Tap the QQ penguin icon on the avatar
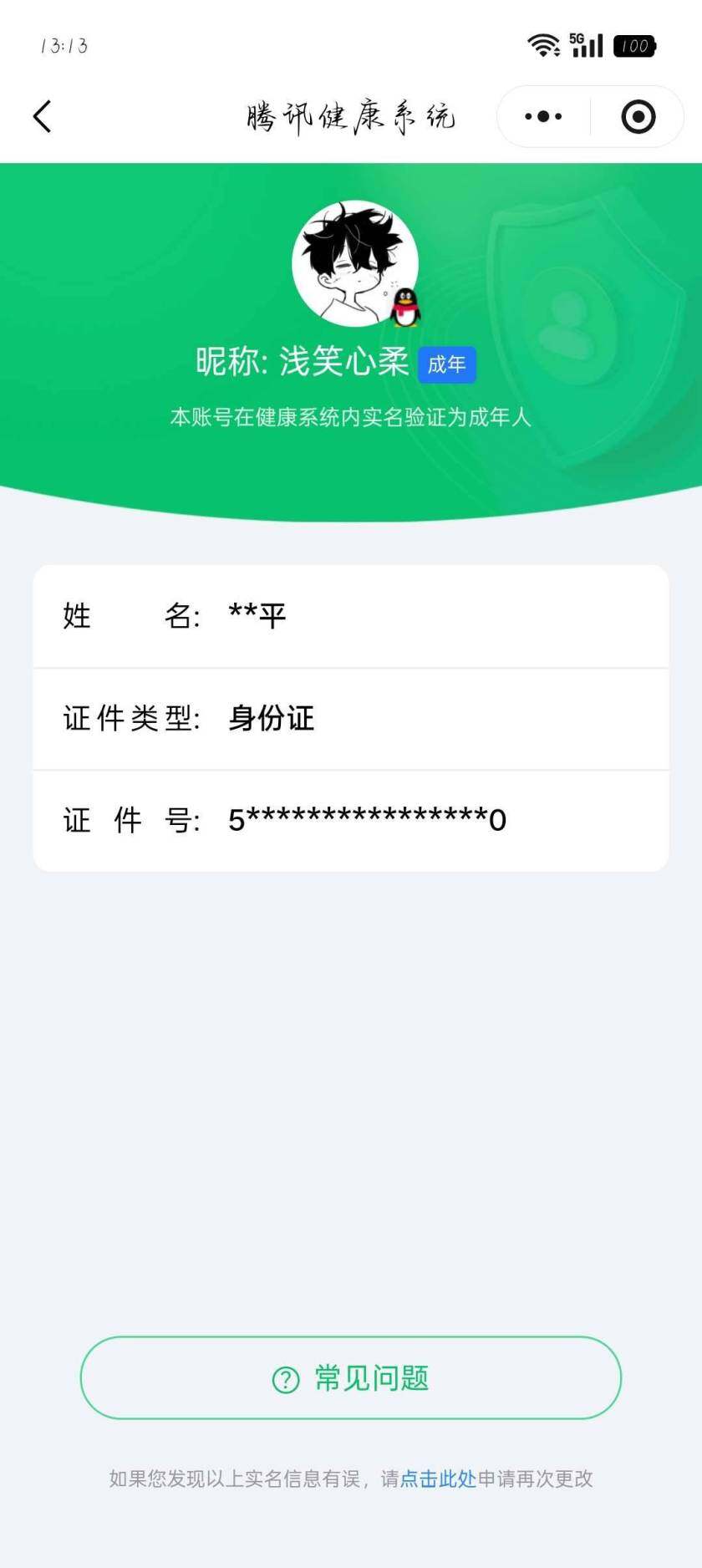Image resolution: width=702 pixels, height=1568 pixels. pyautogui.click(x=403, y=306)
